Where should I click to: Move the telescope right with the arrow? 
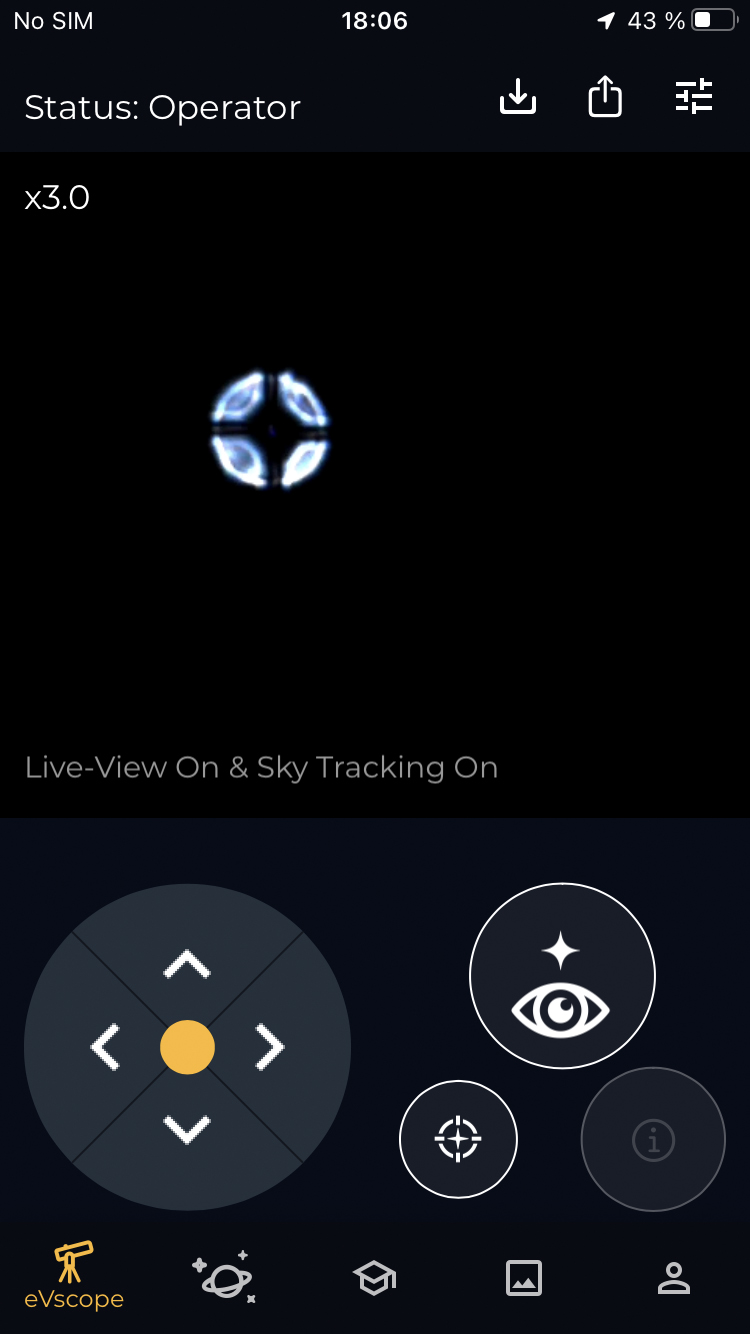pos(269,1047)
